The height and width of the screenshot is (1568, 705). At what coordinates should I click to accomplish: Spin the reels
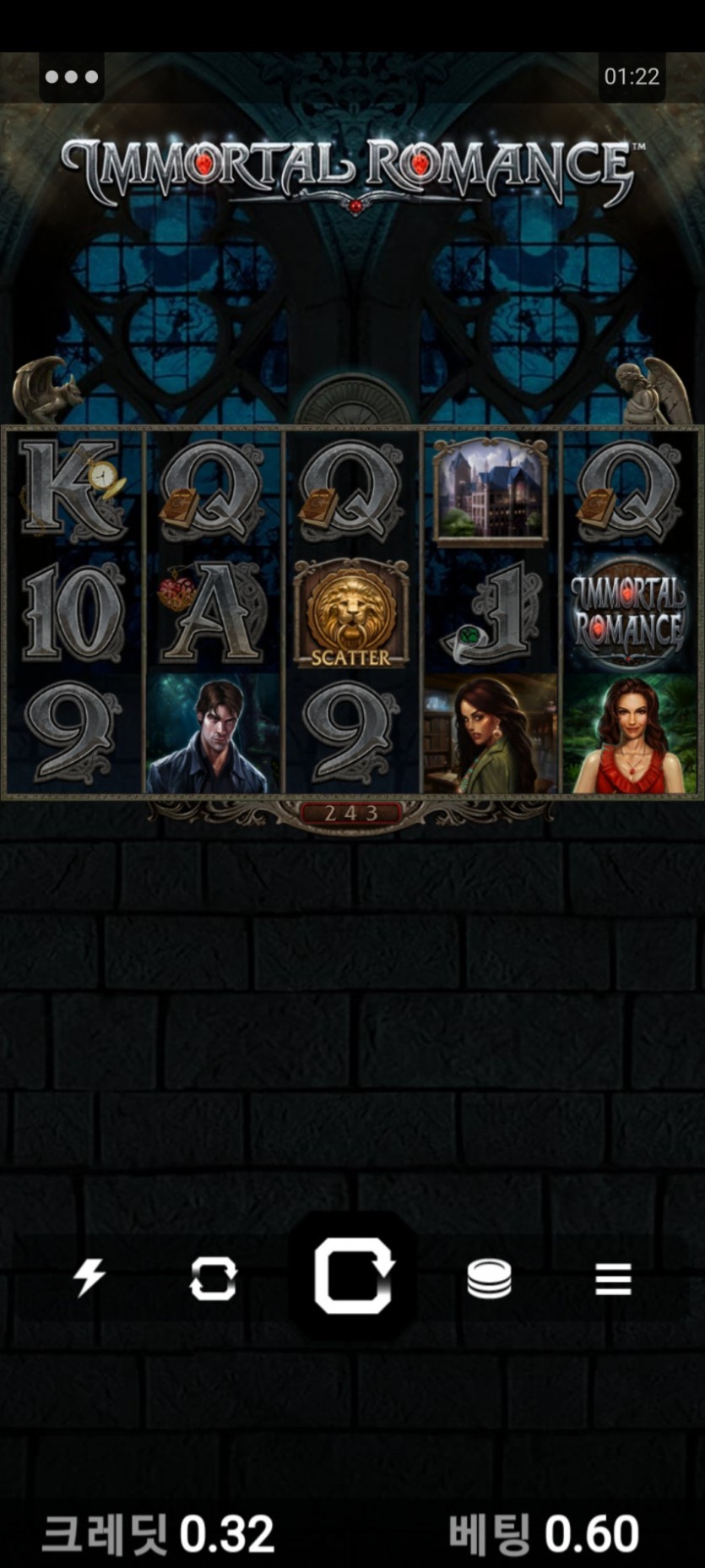pos(353,1277)
